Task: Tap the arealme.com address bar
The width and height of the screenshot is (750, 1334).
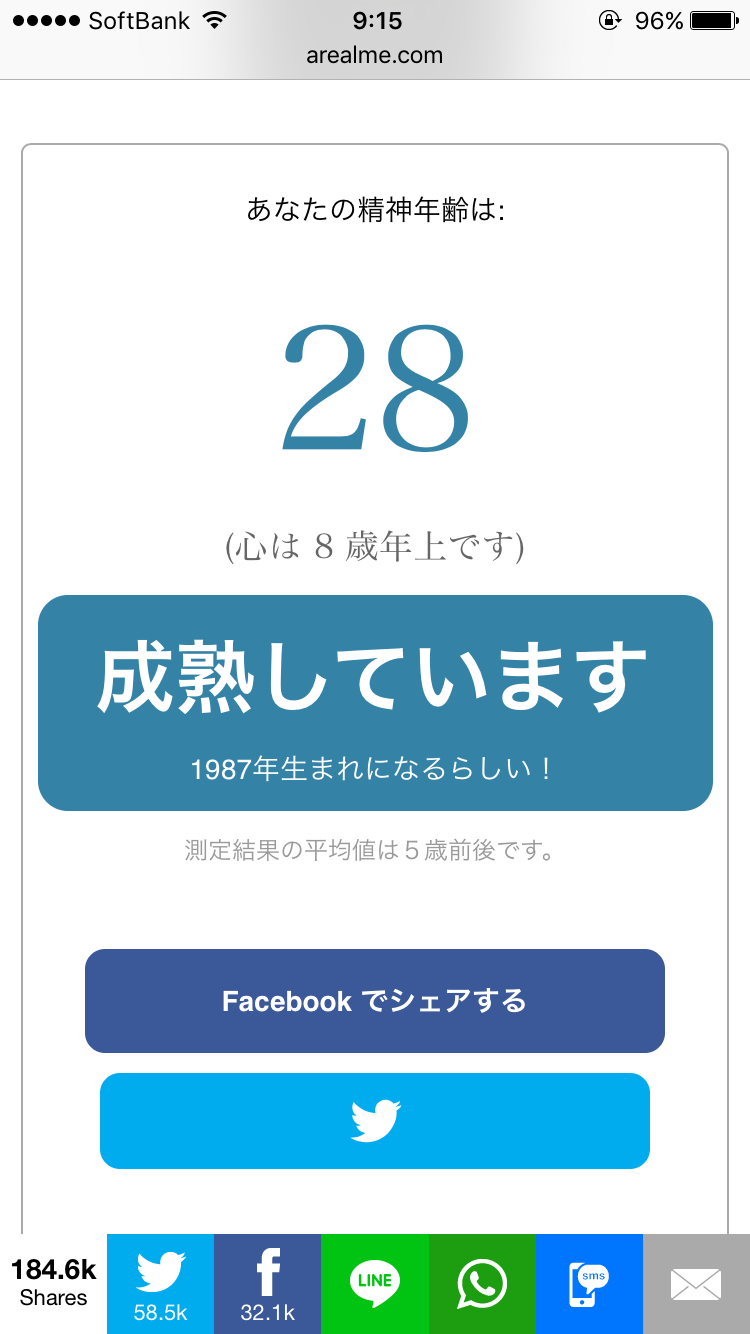Action: [x=375, y=55]
